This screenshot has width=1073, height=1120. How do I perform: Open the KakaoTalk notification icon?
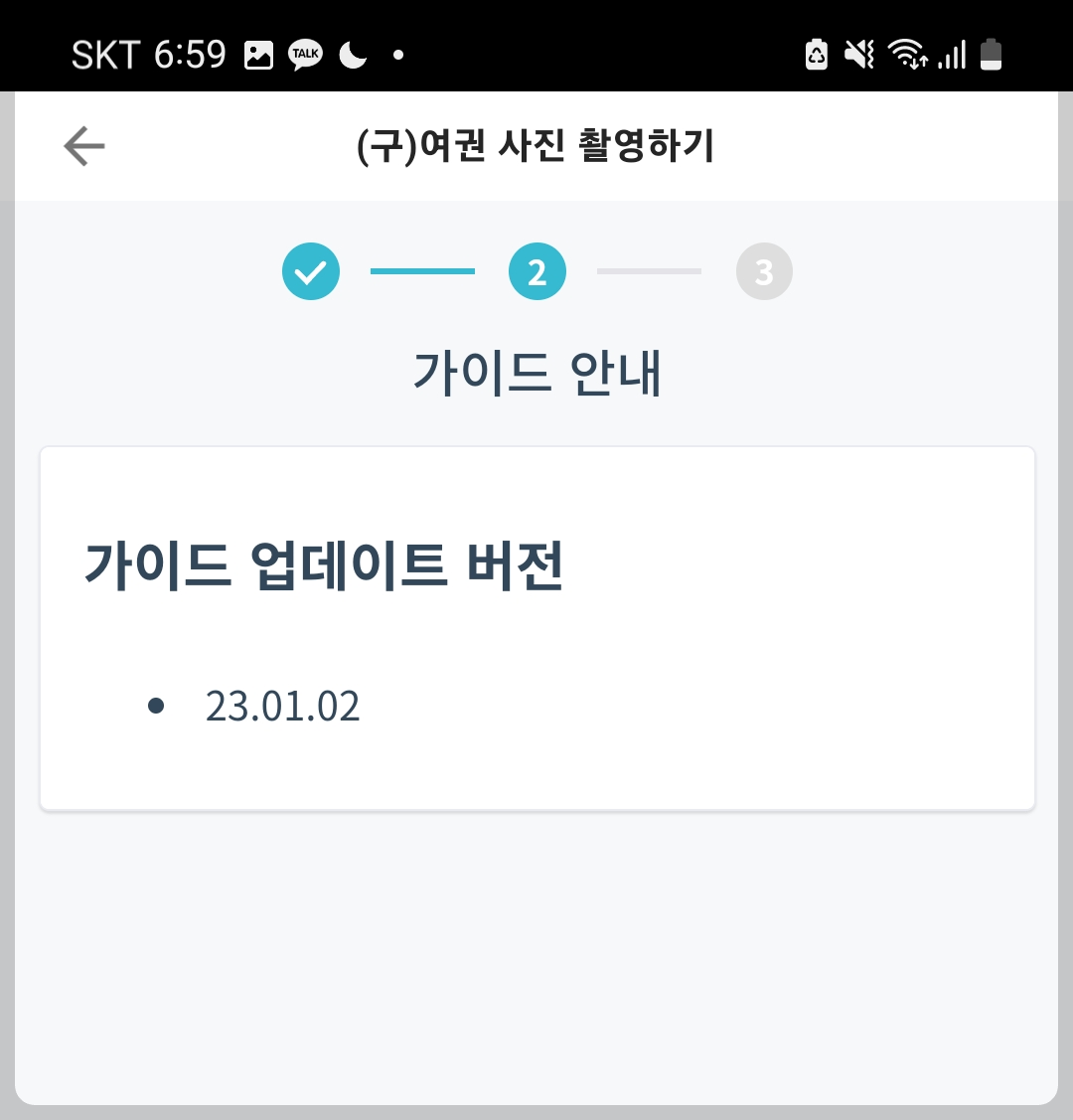click(305, 54)
